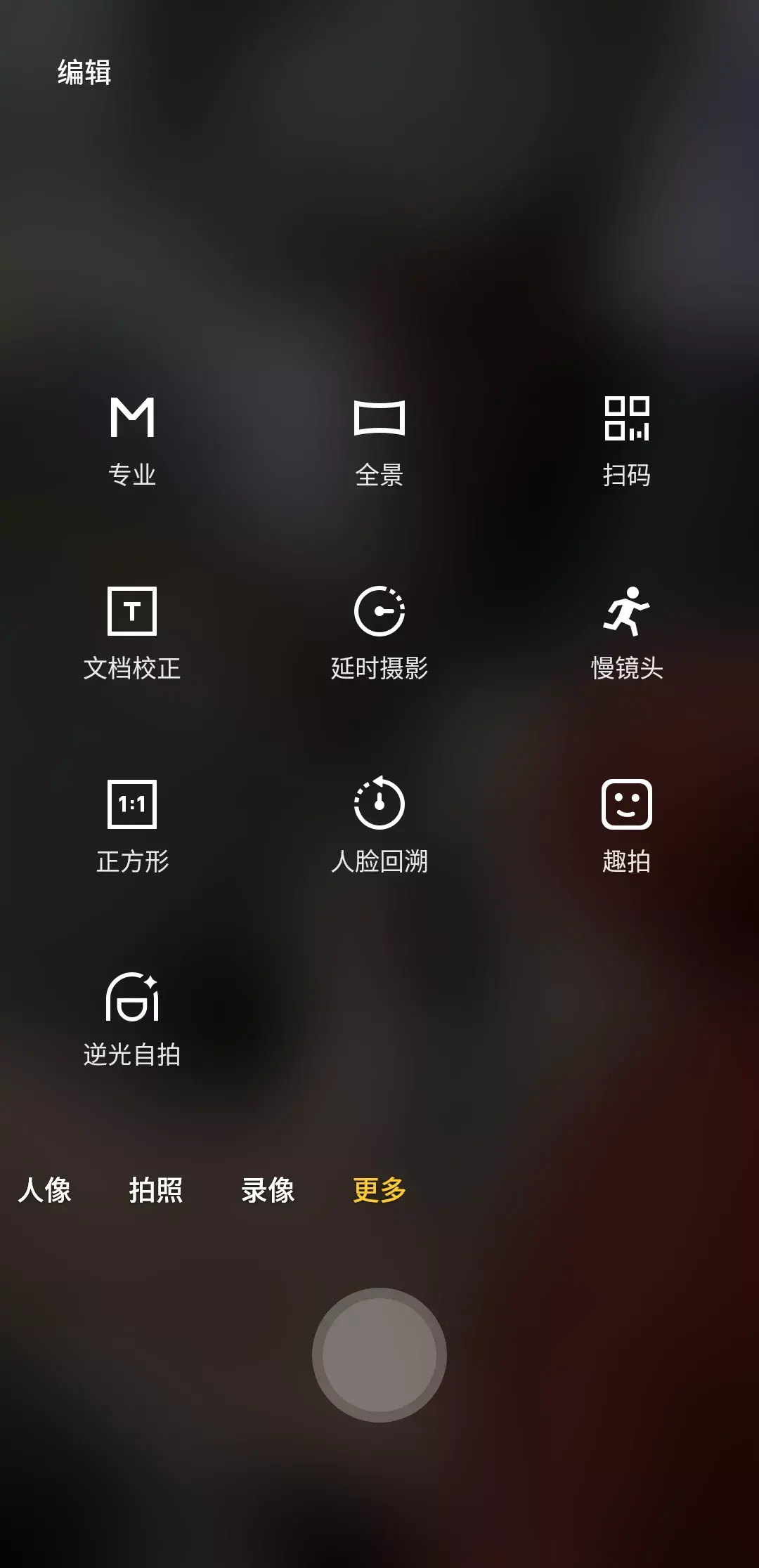Screen dimensions: 759x1568
Task: Switch to the 拍照 photo tab
Action: click(156, 1190)
